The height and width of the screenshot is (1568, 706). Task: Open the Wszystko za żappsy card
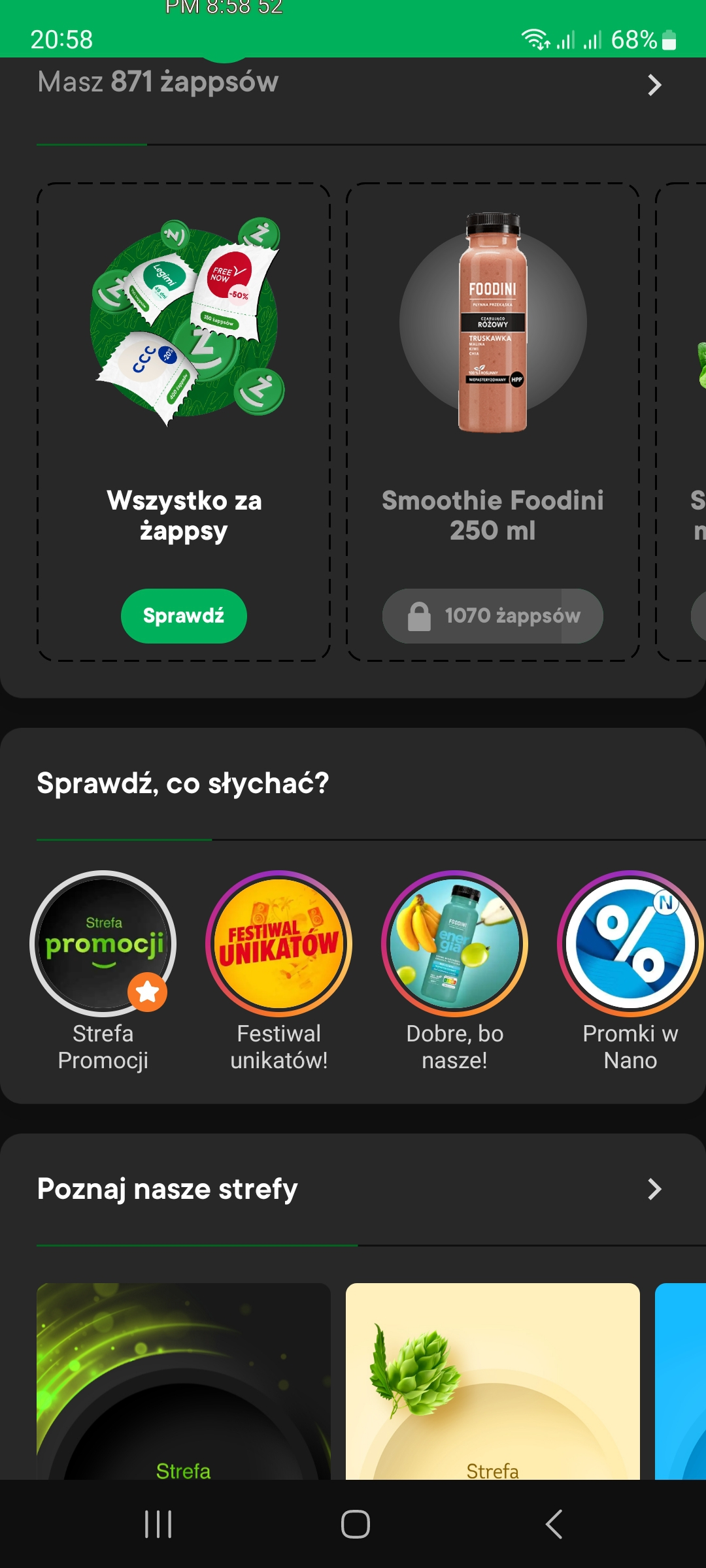[184, 392]
